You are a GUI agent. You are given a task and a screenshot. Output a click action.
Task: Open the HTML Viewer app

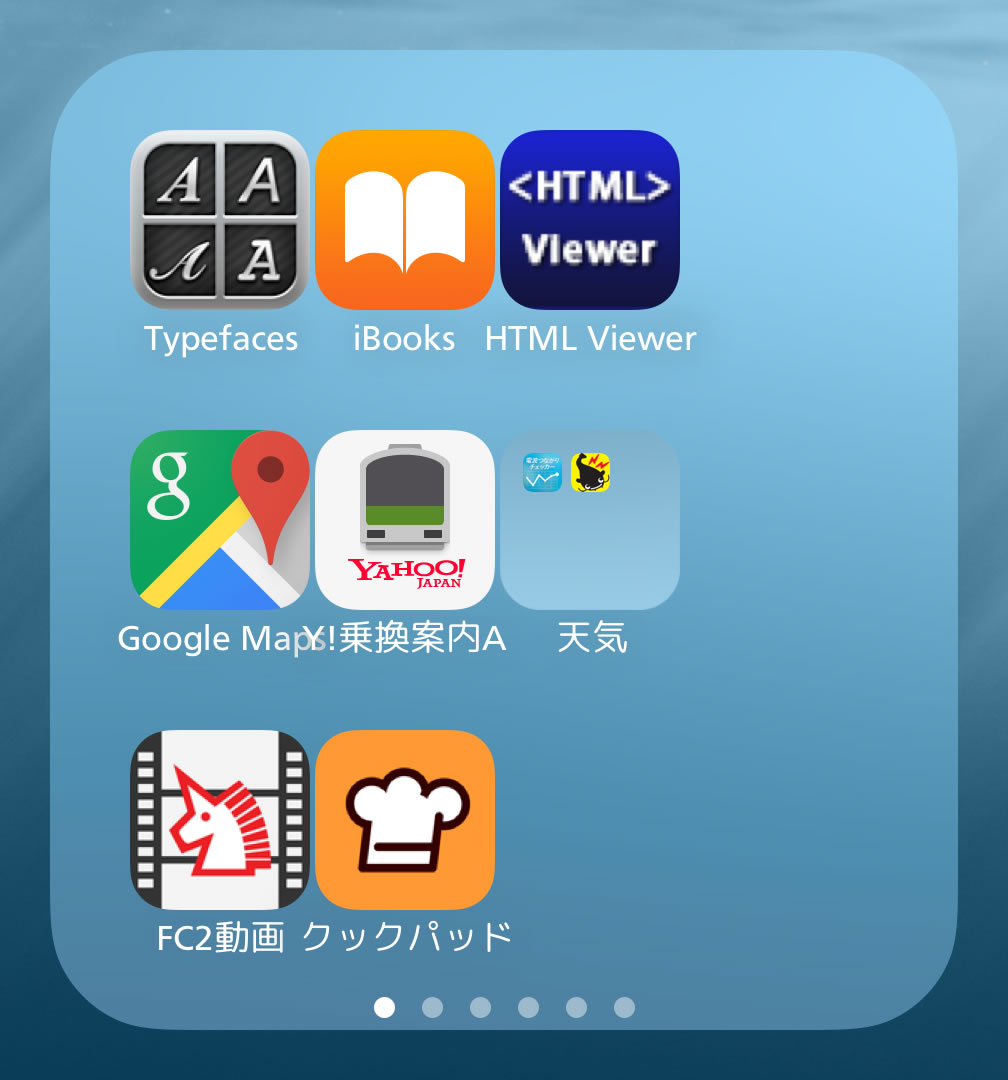[x=590, y=220]
